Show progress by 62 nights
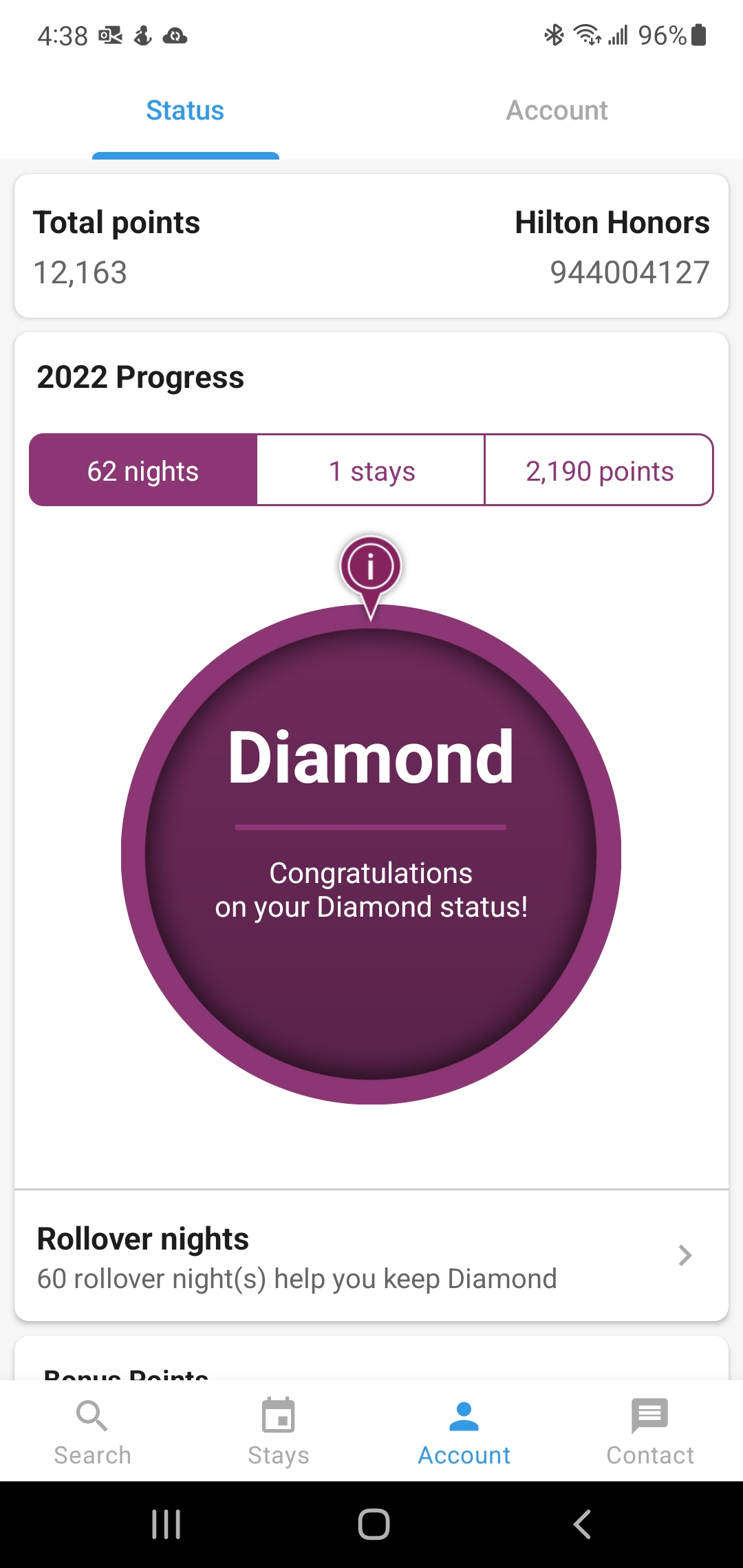The image size is (743, 1568). pyautogui.click(x=143, y=471)
